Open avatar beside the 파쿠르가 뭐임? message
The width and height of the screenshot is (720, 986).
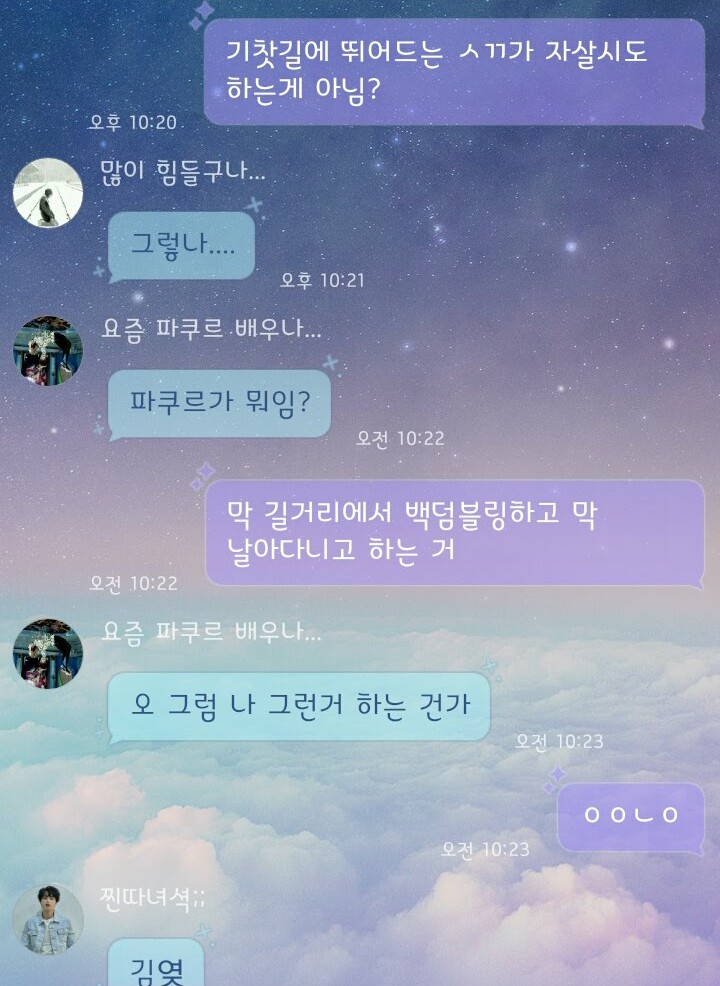click(47, 352)
